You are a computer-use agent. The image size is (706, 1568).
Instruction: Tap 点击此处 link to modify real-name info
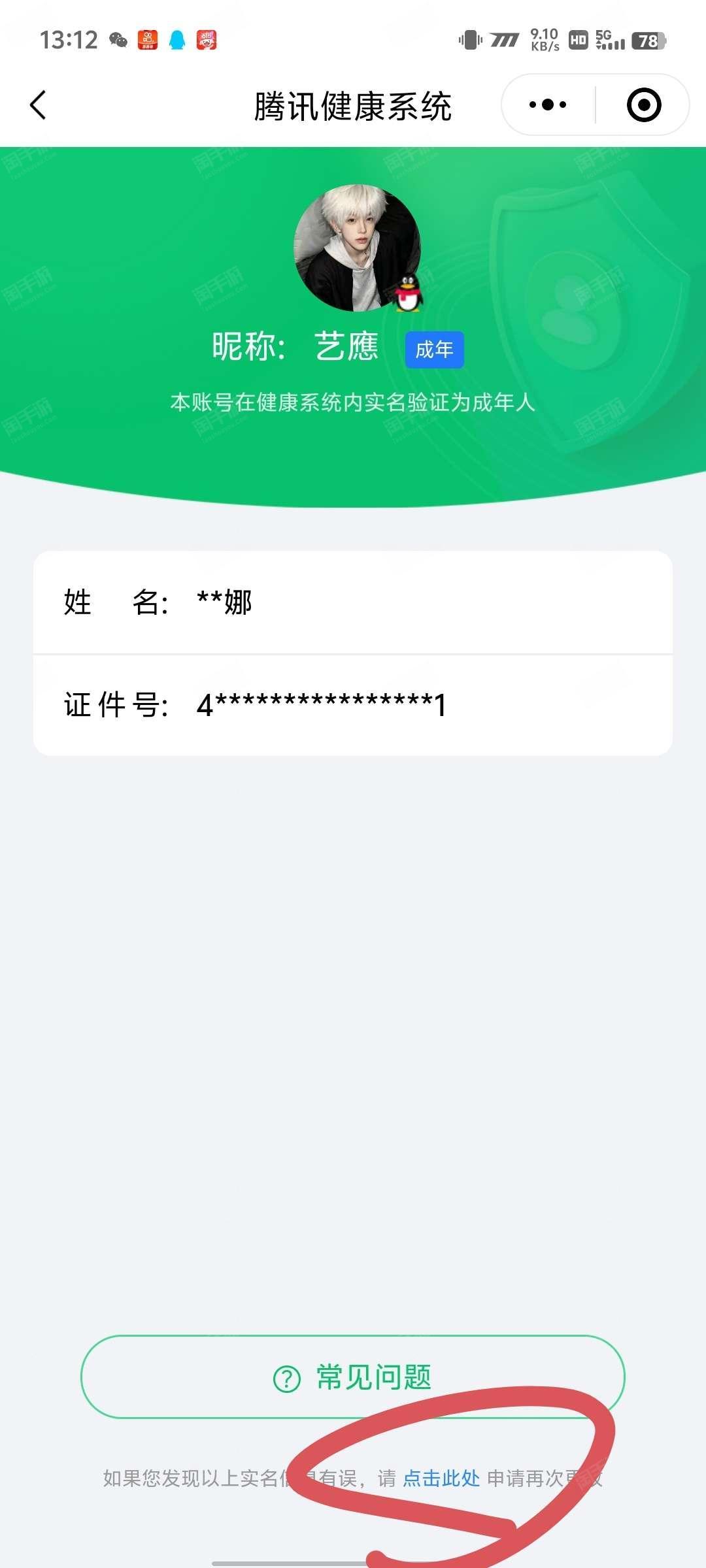(x=441, y=1478)
